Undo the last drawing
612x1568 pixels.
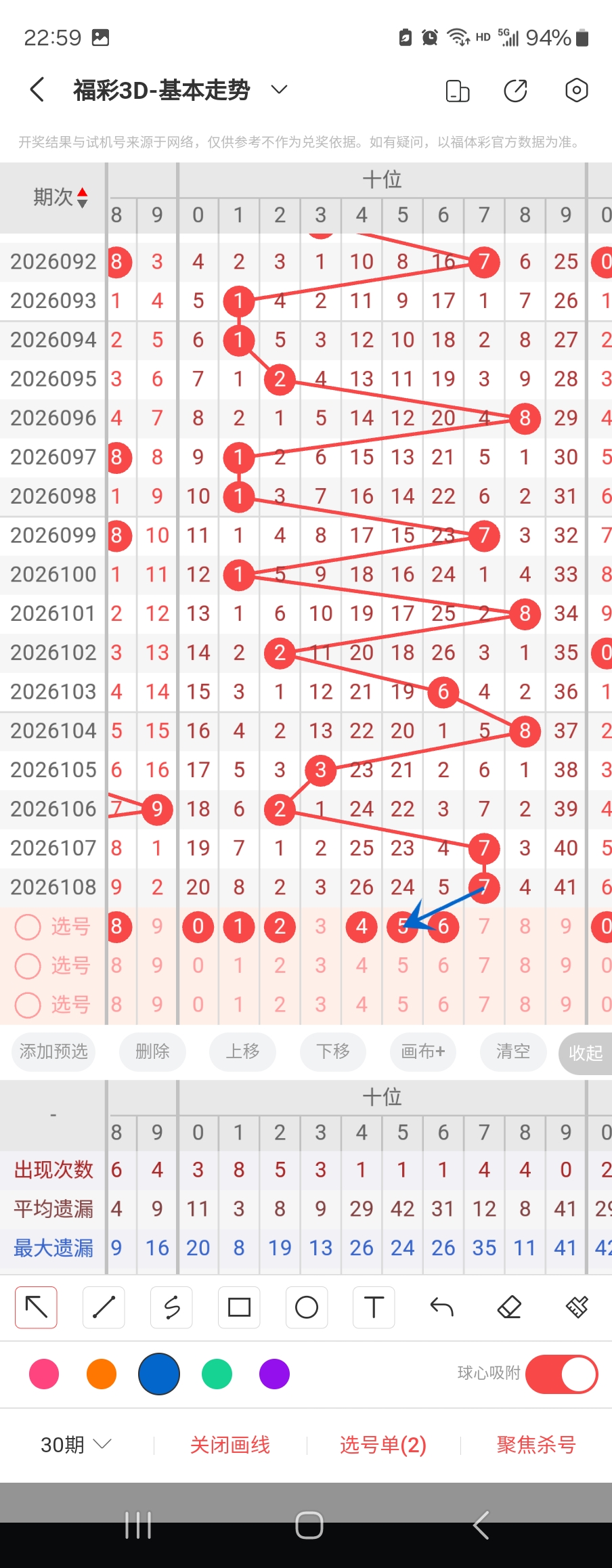pyautogui.click(x=441, y=1307)
